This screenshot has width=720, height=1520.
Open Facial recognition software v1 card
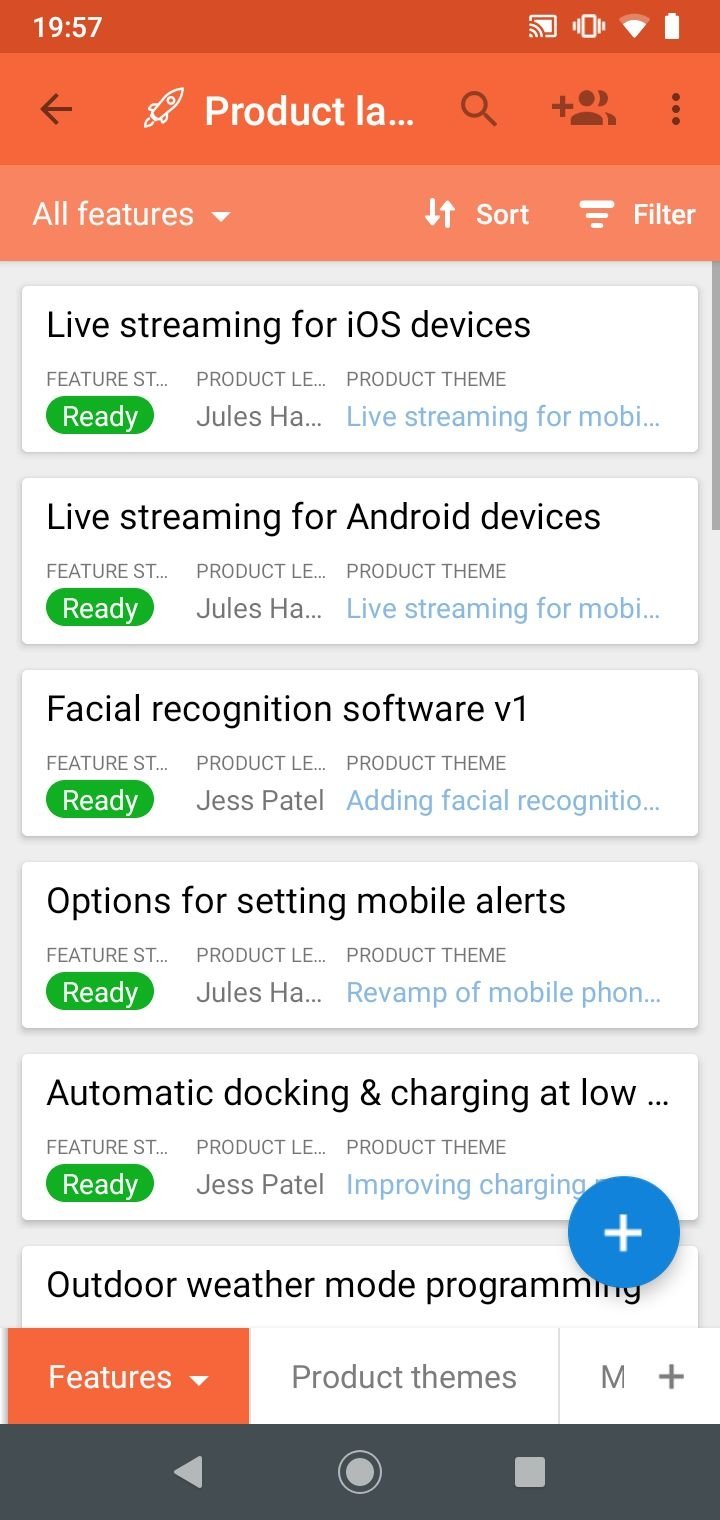[360, 753]
